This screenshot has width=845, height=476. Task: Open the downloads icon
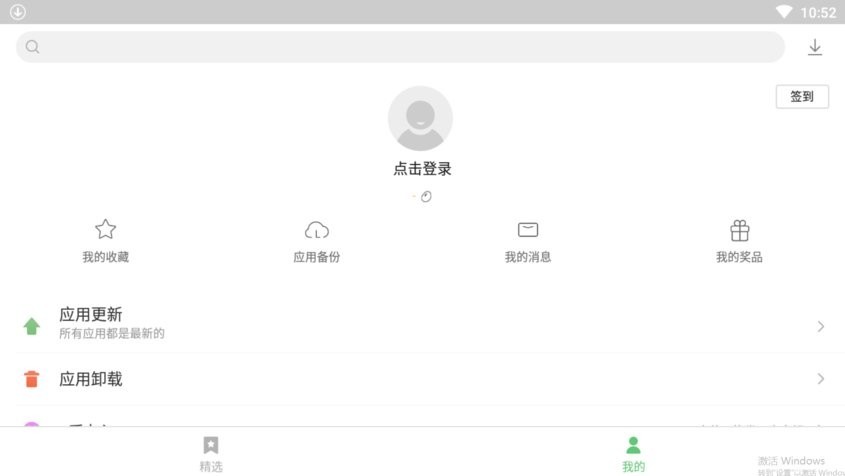(x=815, y=47)
